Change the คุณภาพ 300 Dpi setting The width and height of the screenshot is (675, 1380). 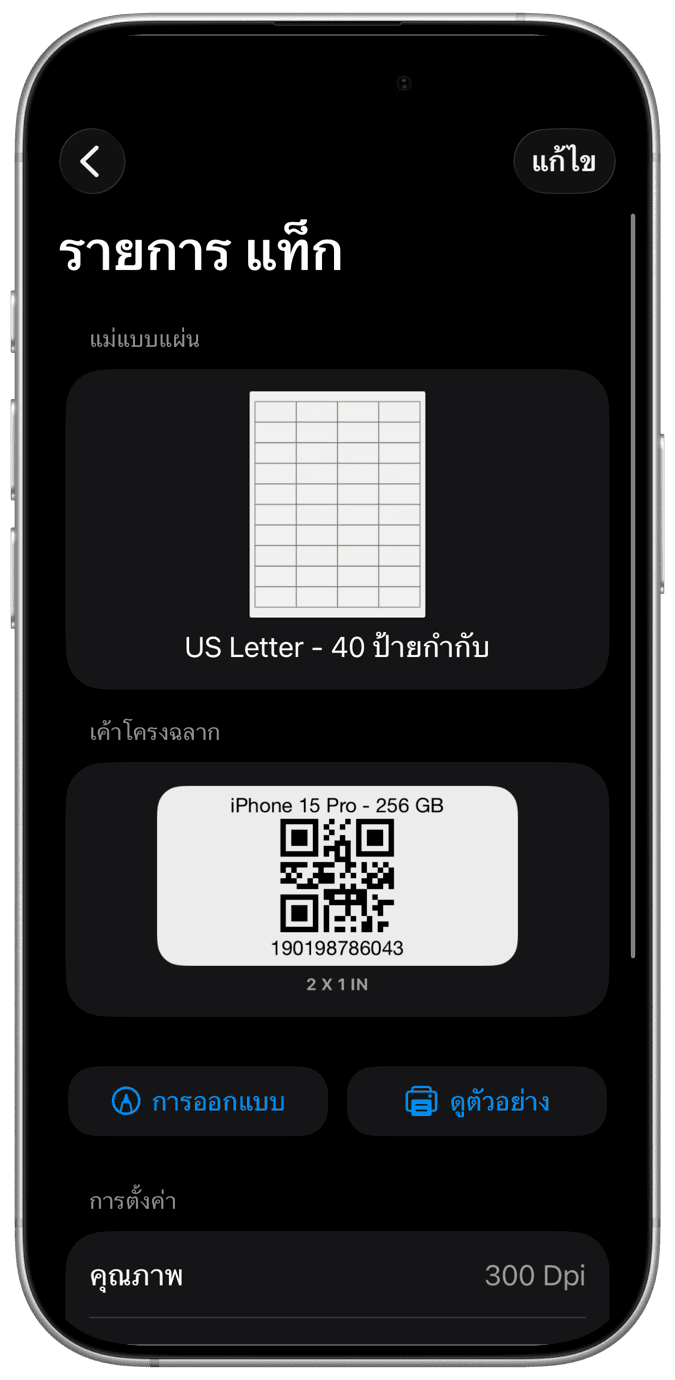click(x=337, y=1276)
